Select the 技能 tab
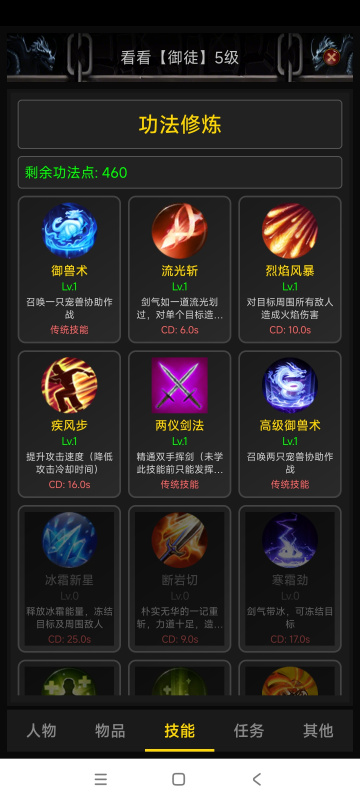This screenshot has height=800, width=360. point(179,731)
